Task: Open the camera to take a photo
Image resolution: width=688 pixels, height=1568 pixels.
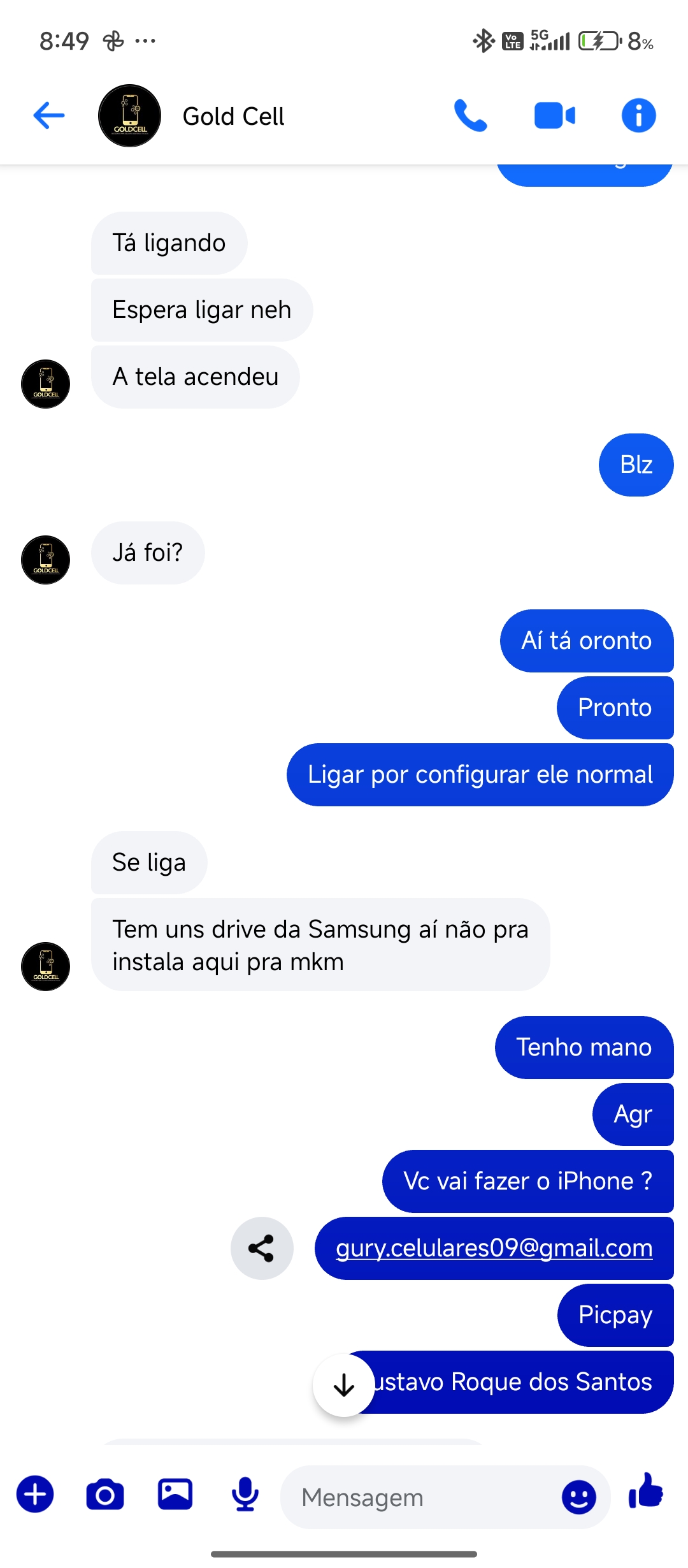Action: 105,1495
